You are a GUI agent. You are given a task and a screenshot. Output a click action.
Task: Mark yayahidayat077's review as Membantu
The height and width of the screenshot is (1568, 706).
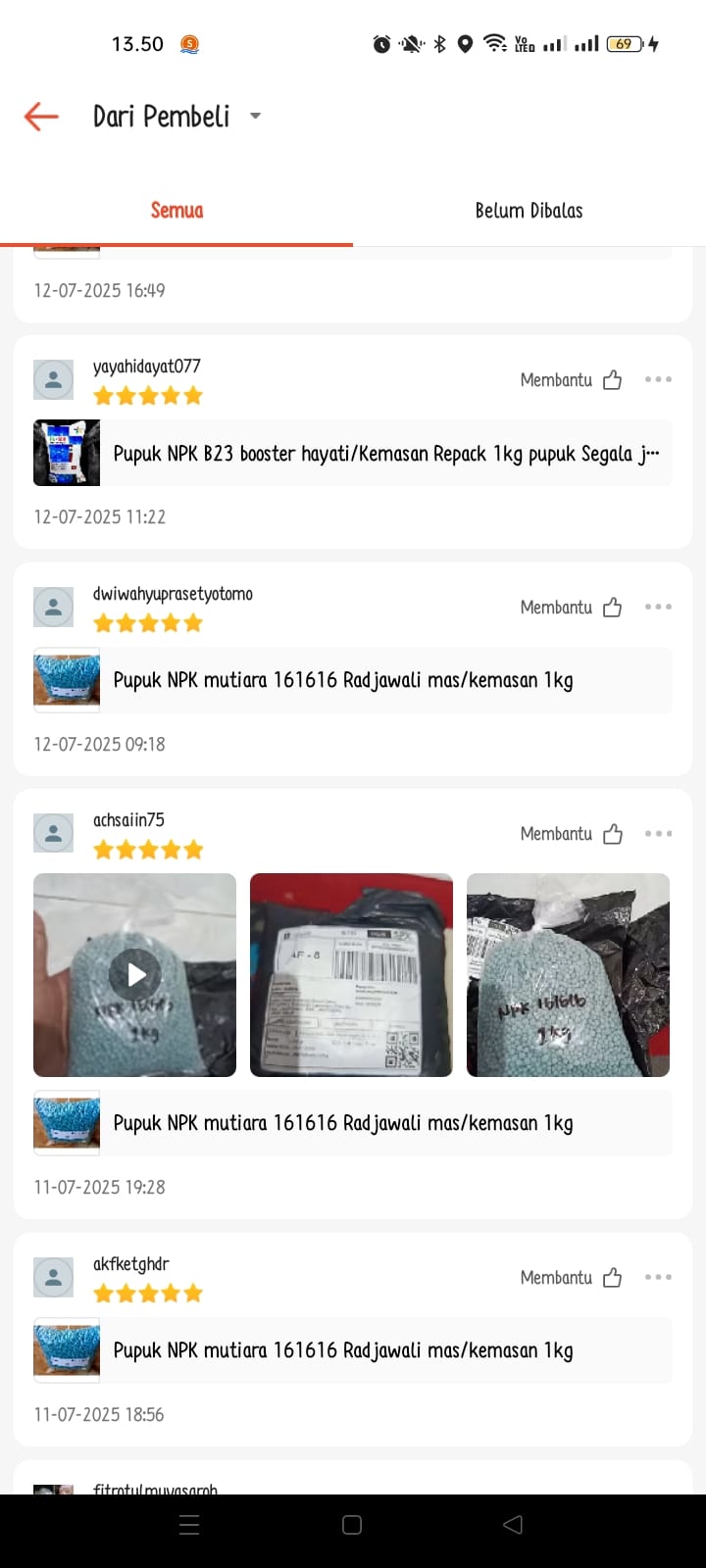(x=612, y=380)
